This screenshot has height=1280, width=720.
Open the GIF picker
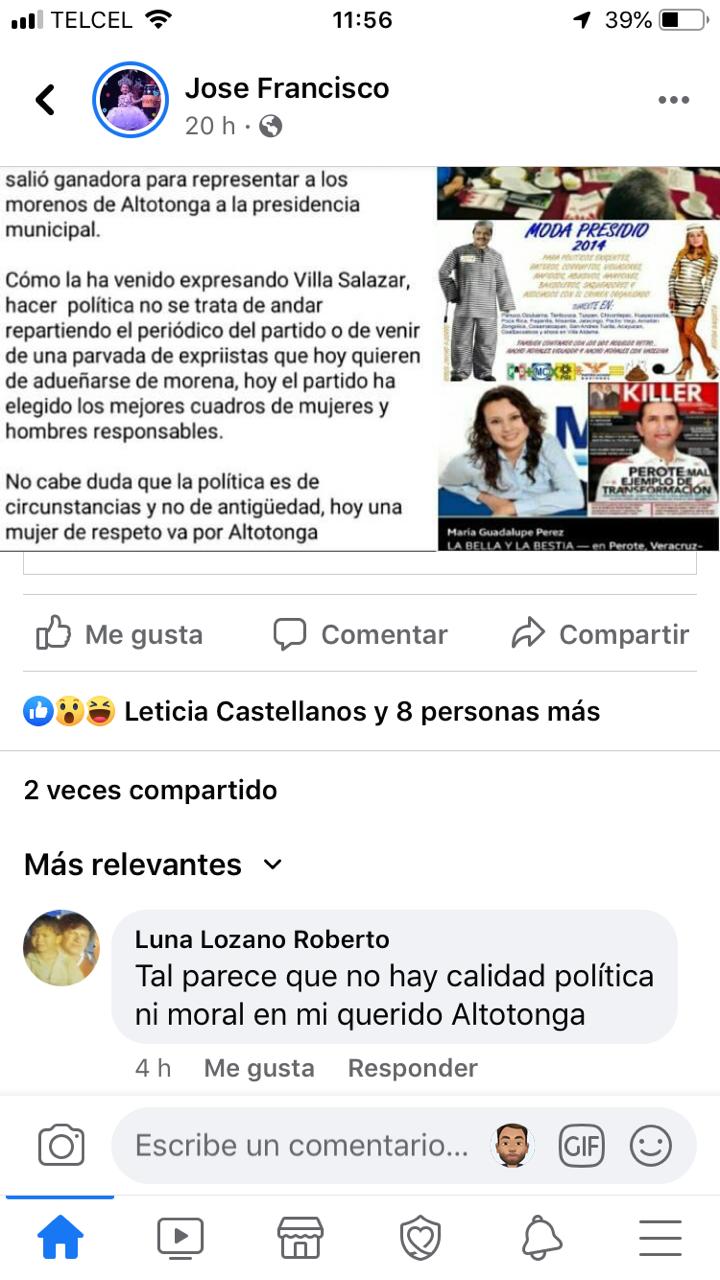click(582, 1145)
